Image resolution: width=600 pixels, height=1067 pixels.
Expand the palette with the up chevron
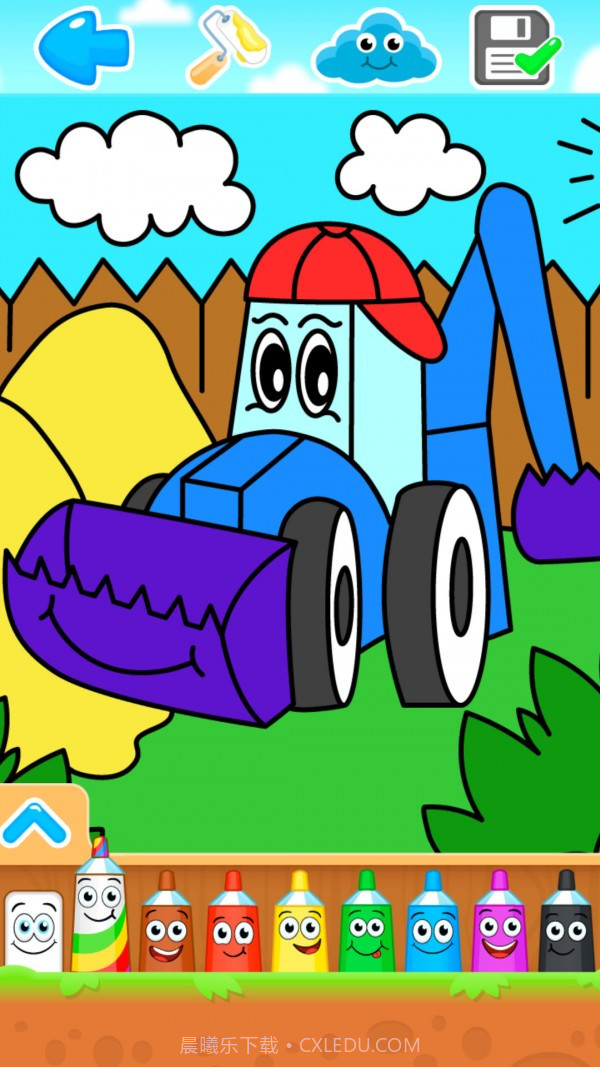click(x=37, y=822)
